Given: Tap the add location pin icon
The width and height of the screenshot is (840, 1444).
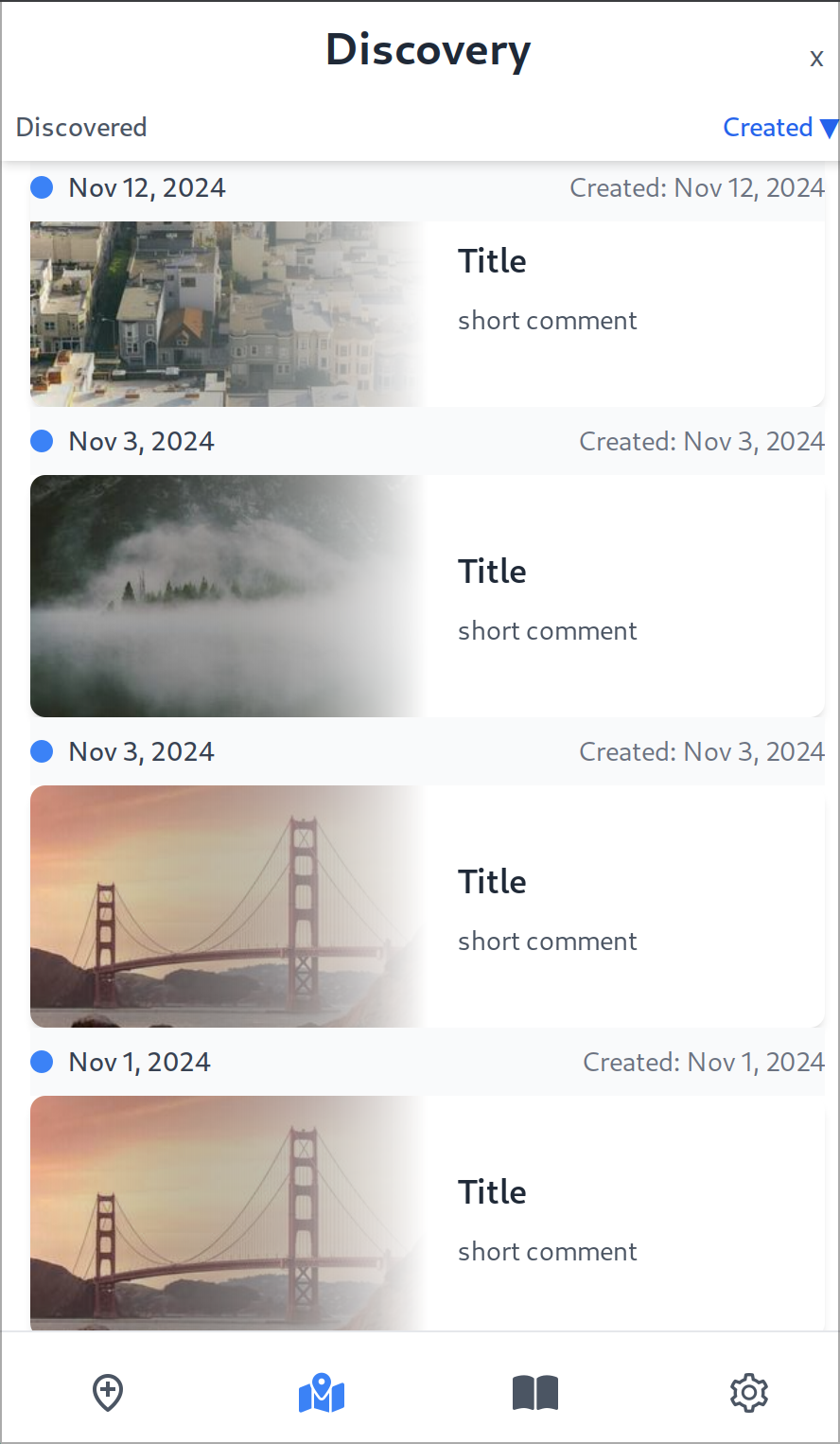Looking at the screenshot, I should coord(108,1393).
